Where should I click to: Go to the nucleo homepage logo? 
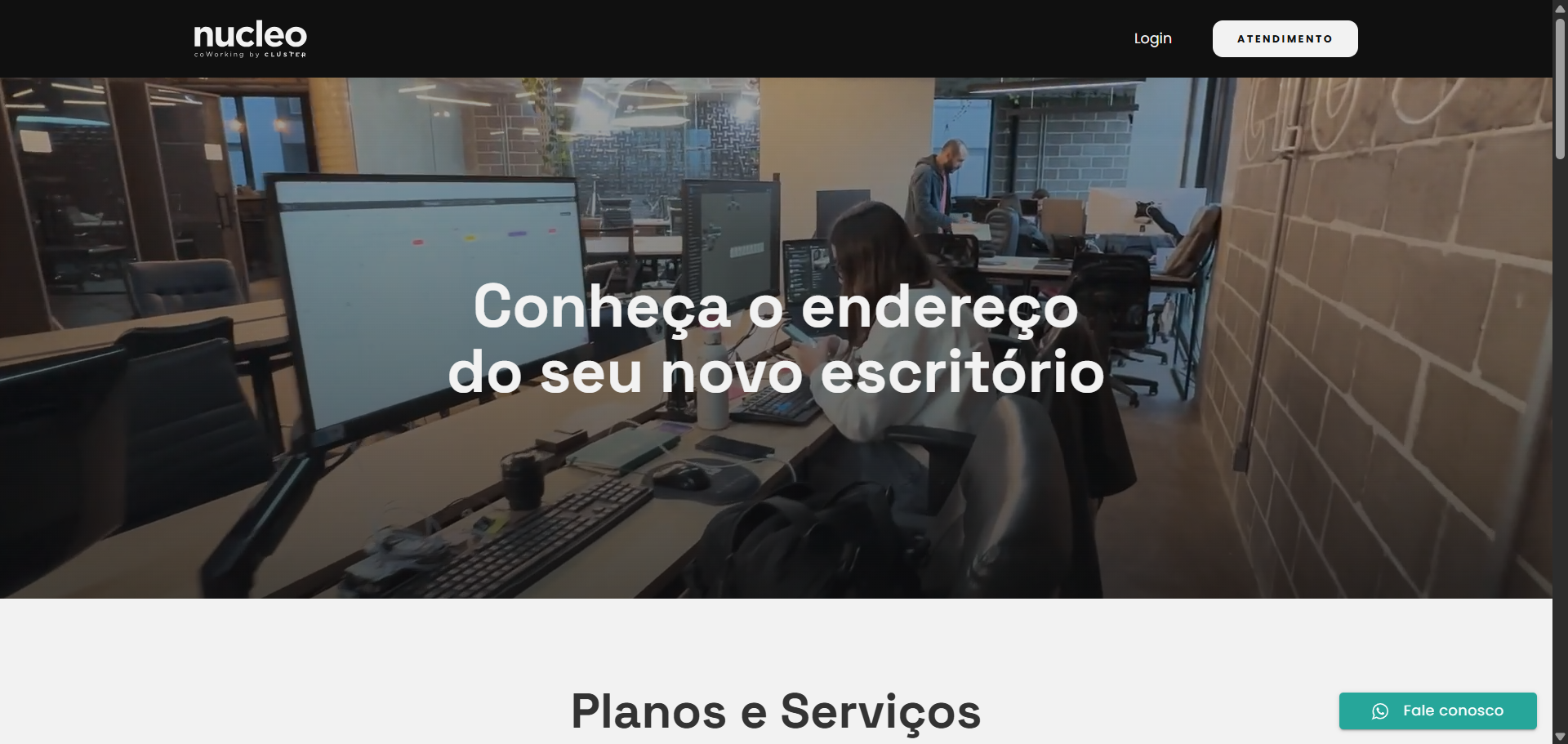click(x=250, y=38)
